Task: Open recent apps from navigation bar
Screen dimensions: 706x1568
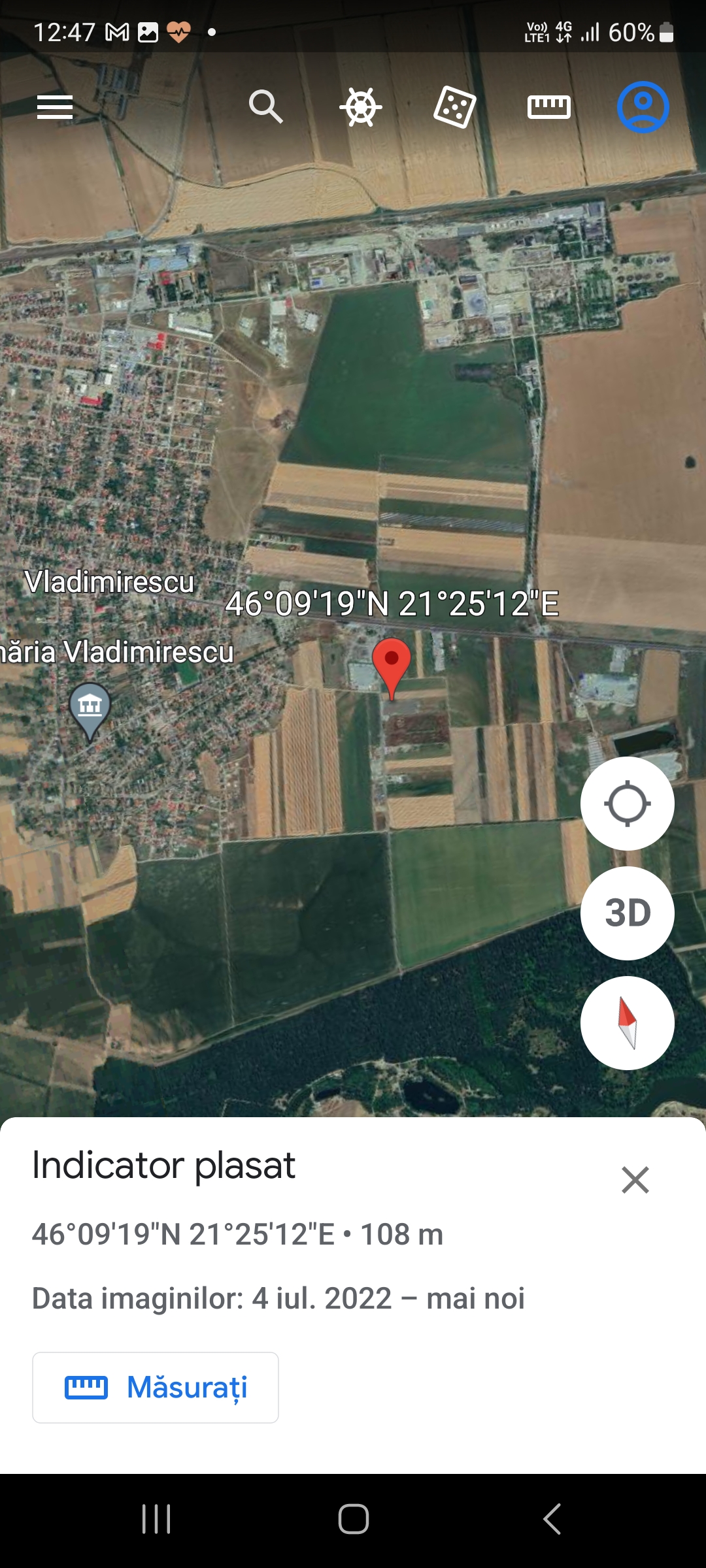Action: click(156, 1518)
